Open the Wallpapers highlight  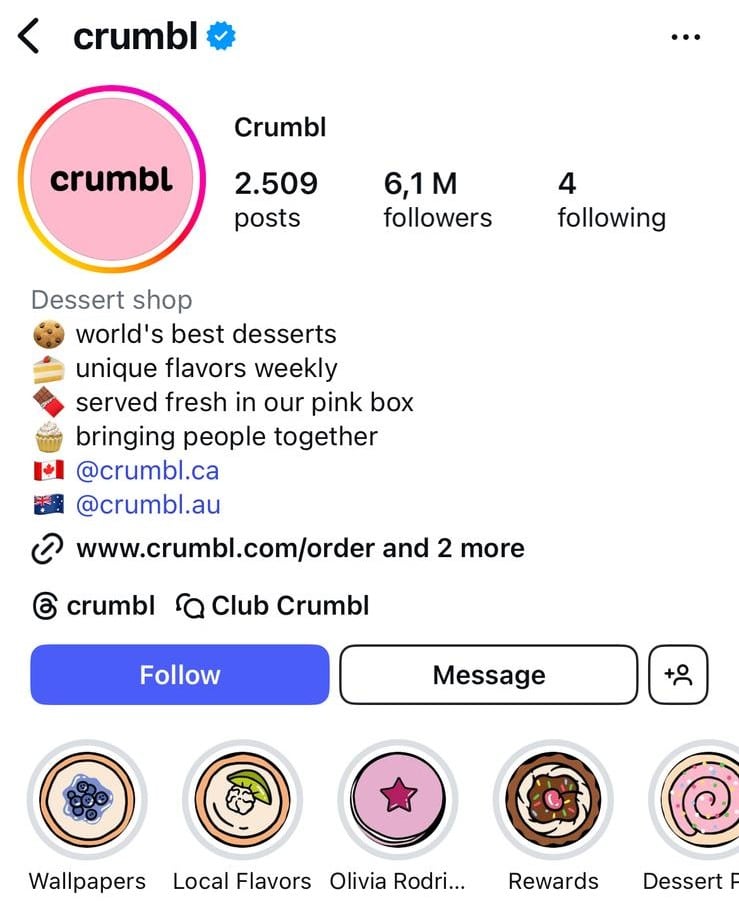[86, 800]
